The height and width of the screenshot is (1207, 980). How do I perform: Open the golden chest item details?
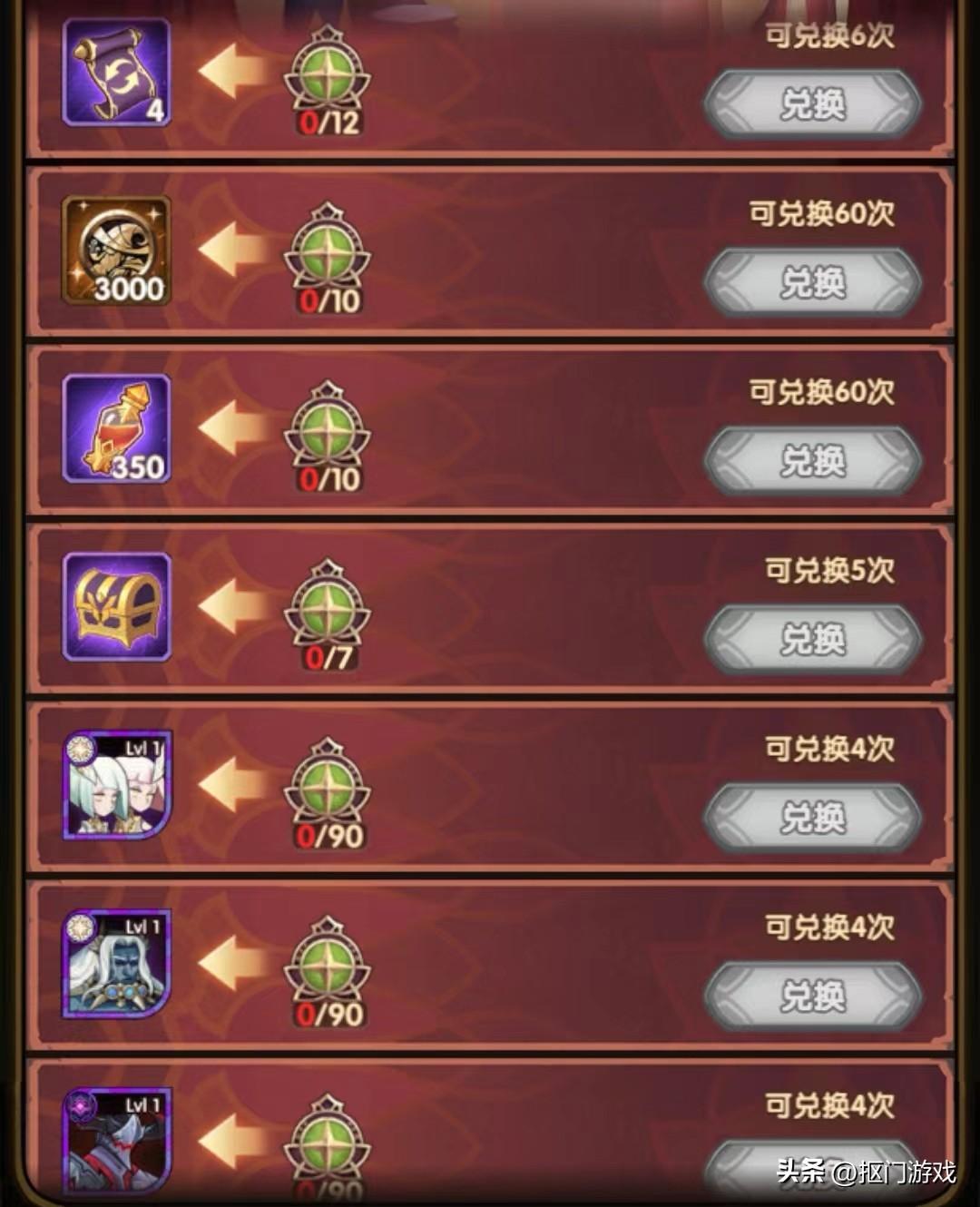(x=116, y=606)
